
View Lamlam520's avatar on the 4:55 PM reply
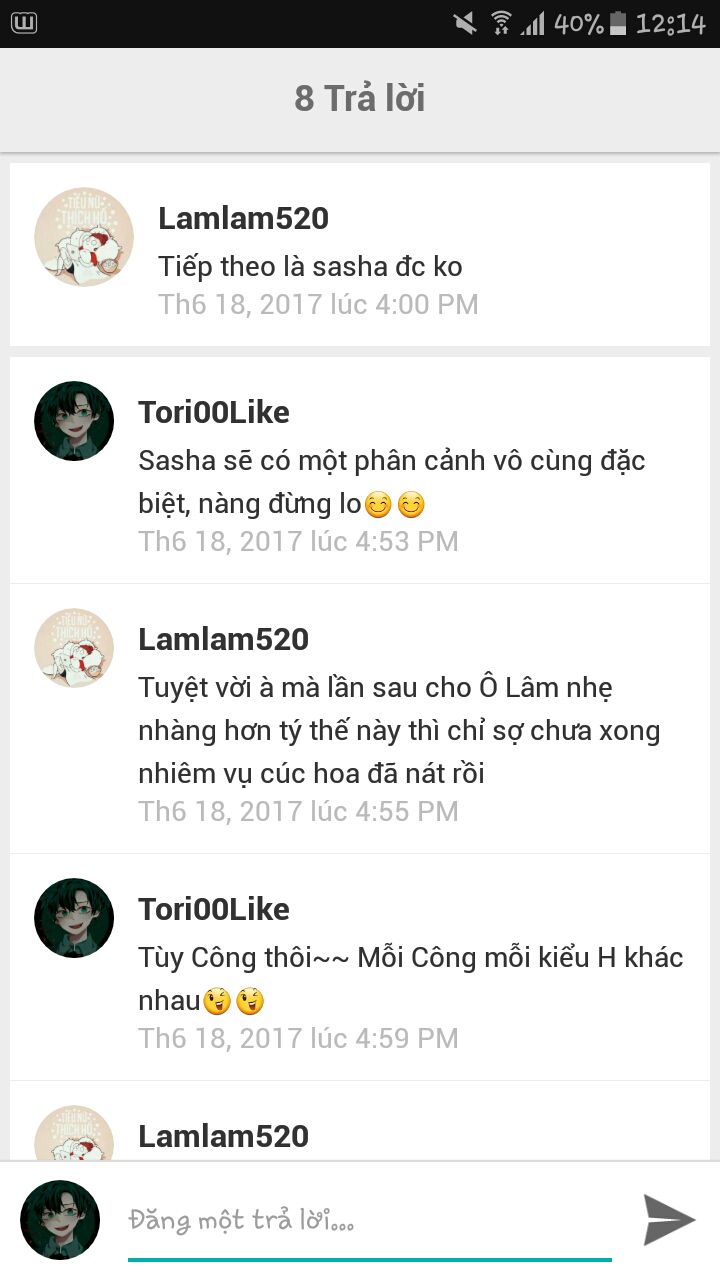tap(74, 648)
